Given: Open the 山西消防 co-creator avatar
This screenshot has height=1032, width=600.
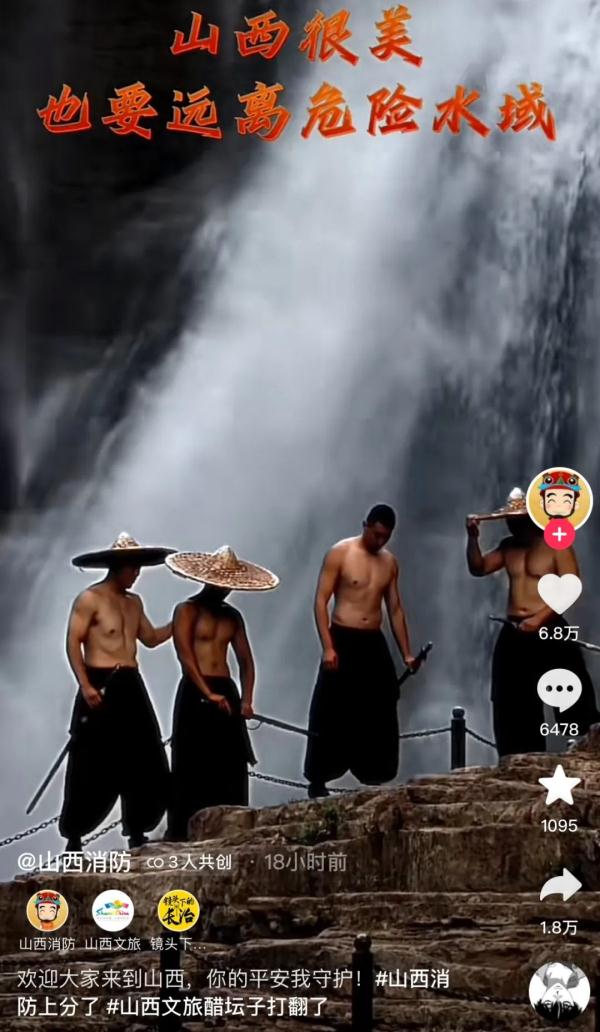Looking at the screenshot, I should pos(47,910).
